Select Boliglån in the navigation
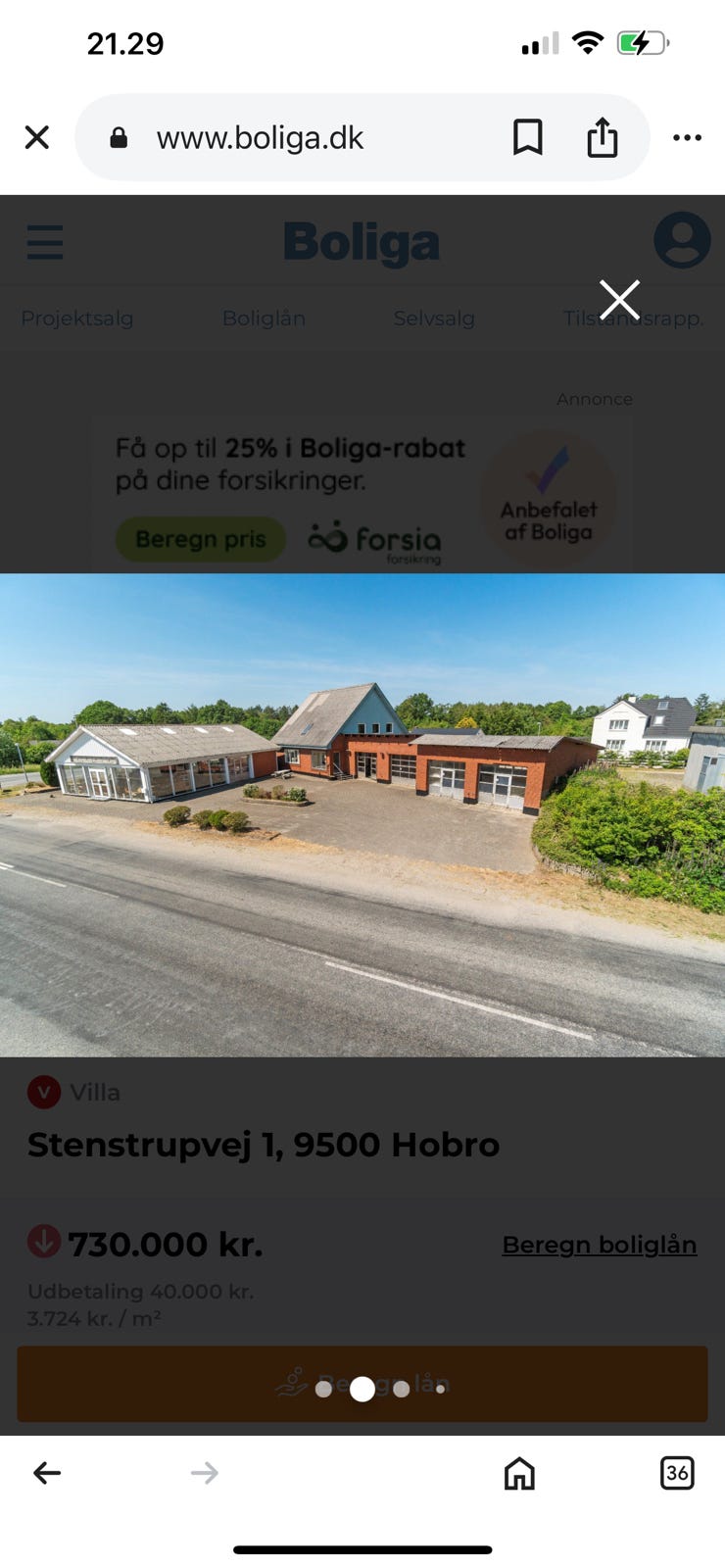This screenshot has height=1568, width=725. point(264,318)
